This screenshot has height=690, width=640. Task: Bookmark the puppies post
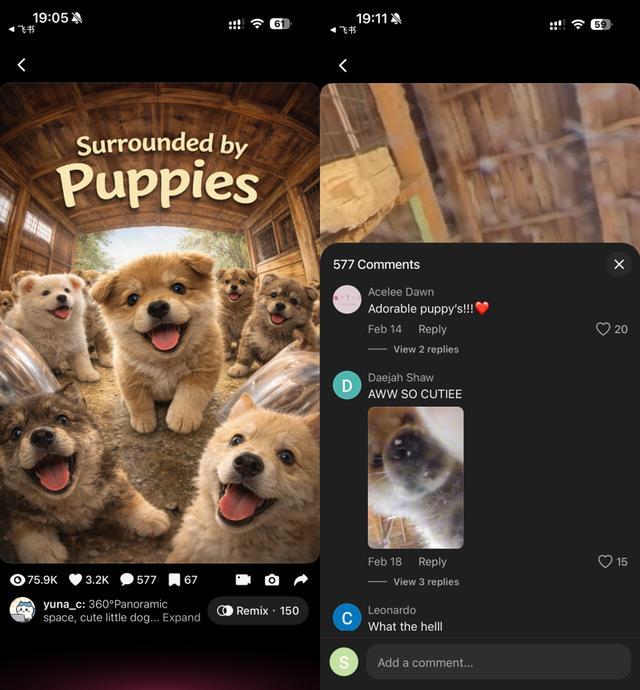point(174,580)
